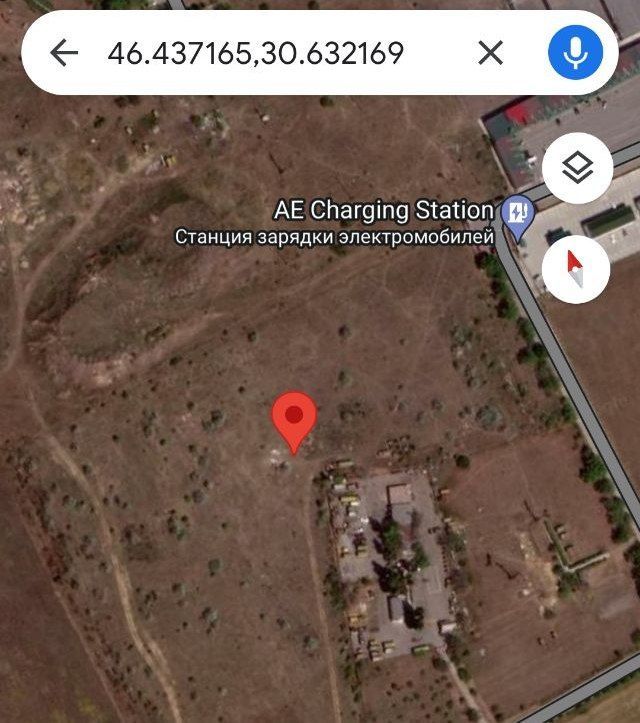Edit the coordinates in the search field

click(255, 53)
